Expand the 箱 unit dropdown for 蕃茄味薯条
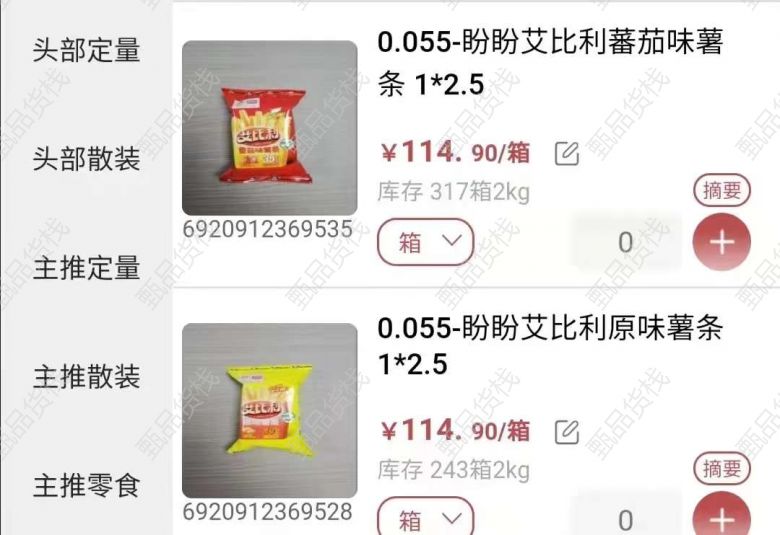 click(424, 242)
